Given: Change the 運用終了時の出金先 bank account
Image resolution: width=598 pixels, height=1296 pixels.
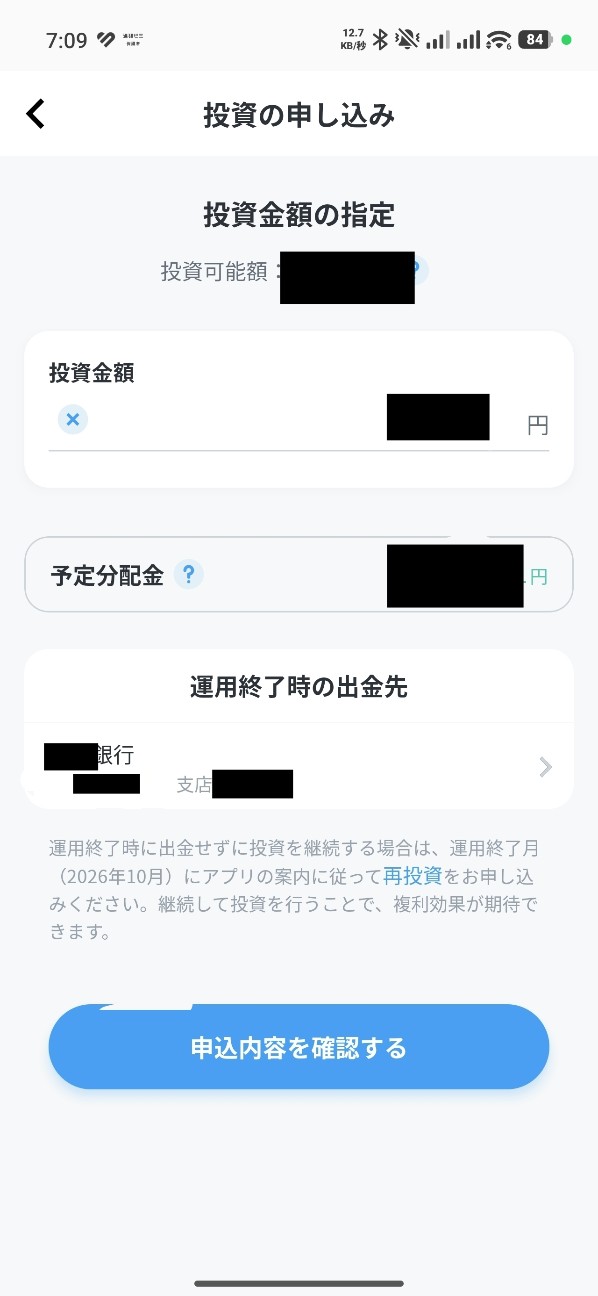Looking at the screenshot, I should click(x=299, y=766).
